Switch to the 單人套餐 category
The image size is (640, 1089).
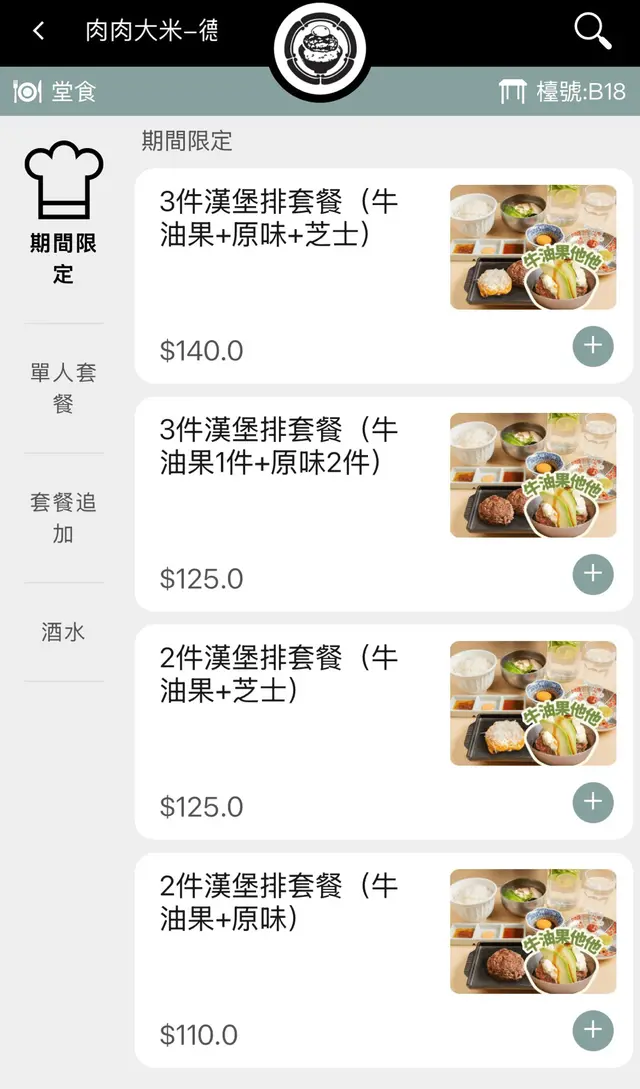point(63,388)
